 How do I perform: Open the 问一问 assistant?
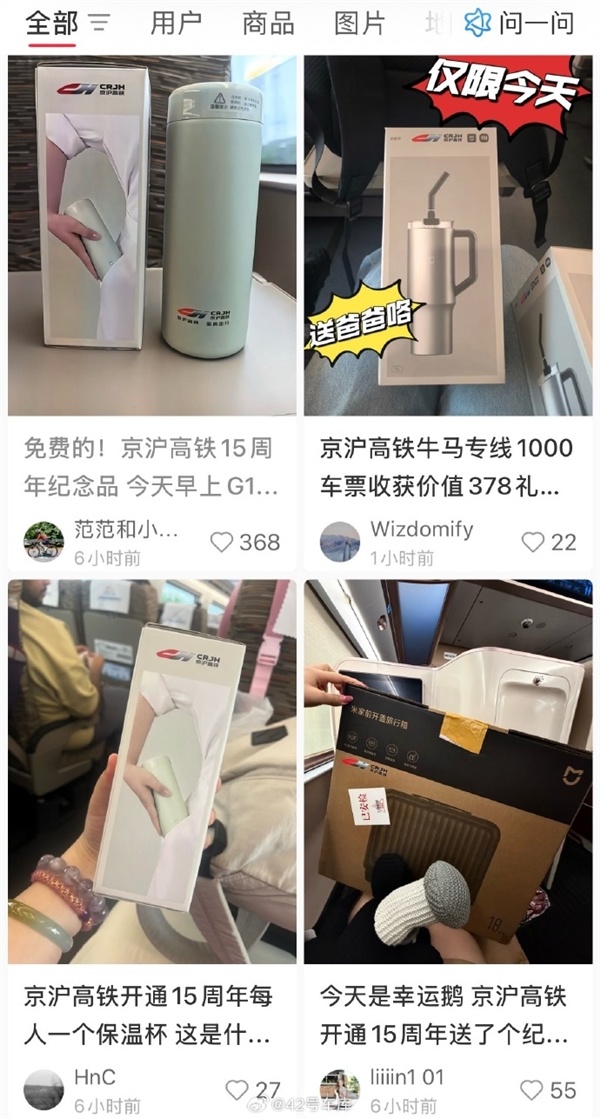[x=519, y=24]
